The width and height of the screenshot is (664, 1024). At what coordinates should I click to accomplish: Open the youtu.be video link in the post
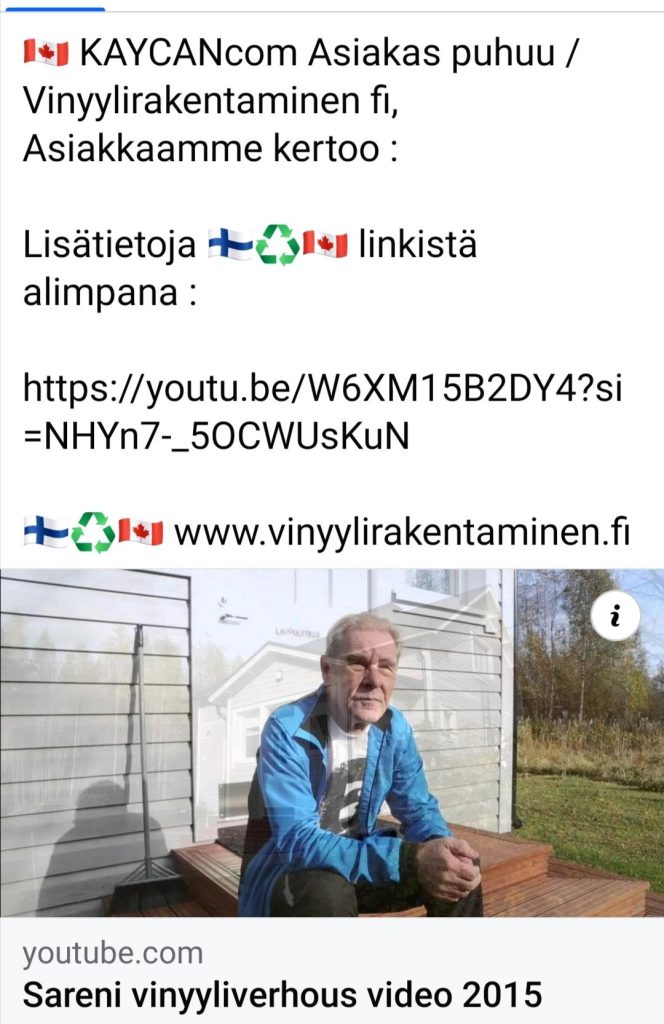[320, 388]
